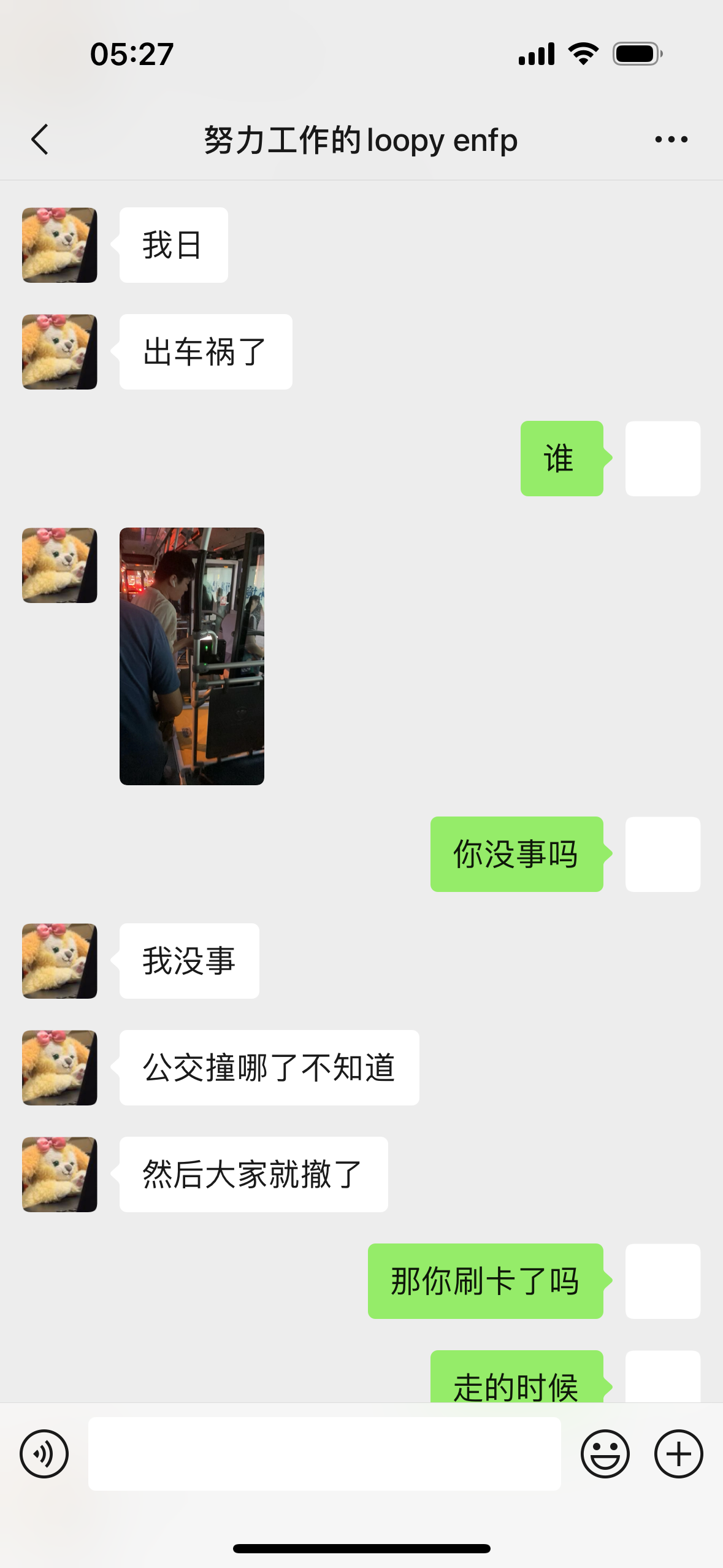The width and height of the screenshot is (723, 1568).
Task: Tap the plush toy contact avatar
Action: [59, 244]
